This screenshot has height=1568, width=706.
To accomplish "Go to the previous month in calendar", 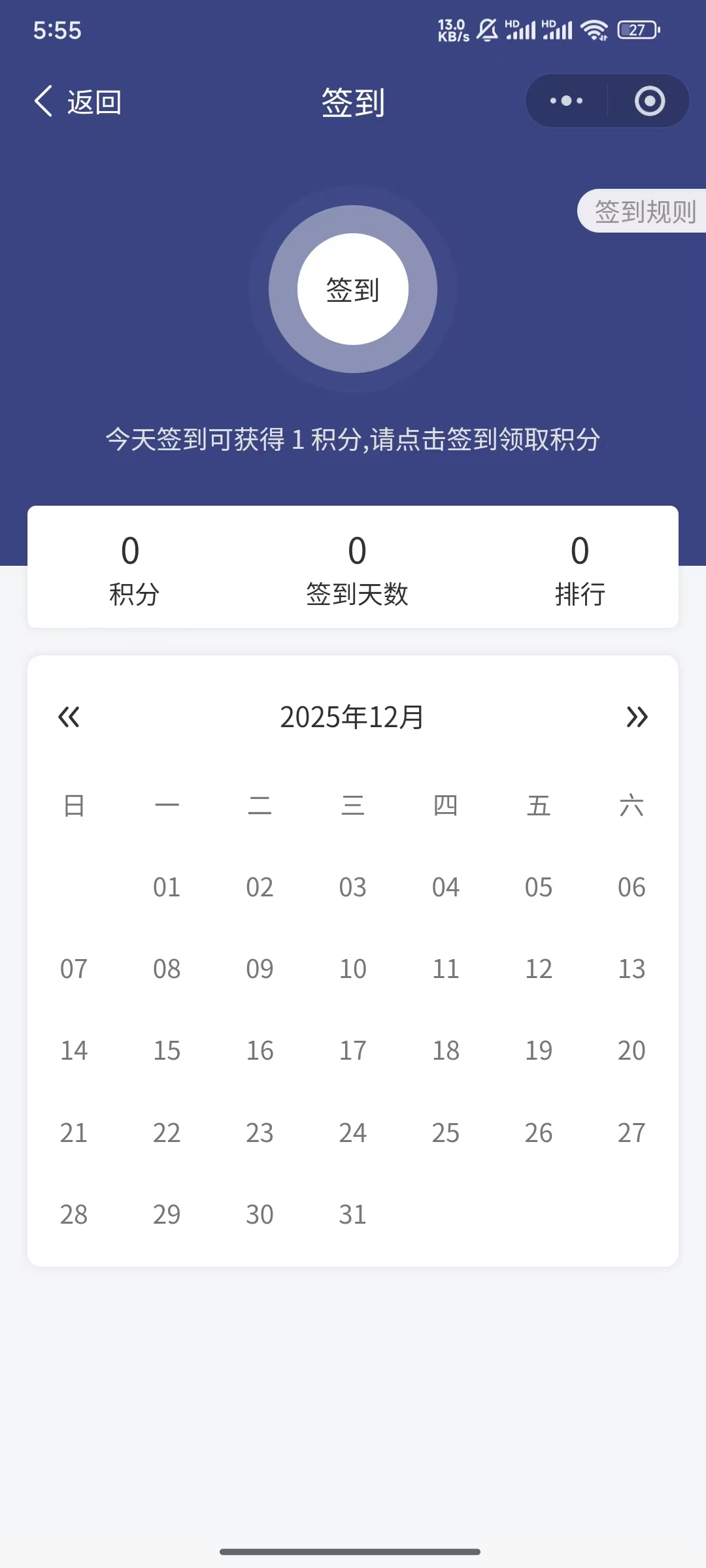I will (69, 717).
